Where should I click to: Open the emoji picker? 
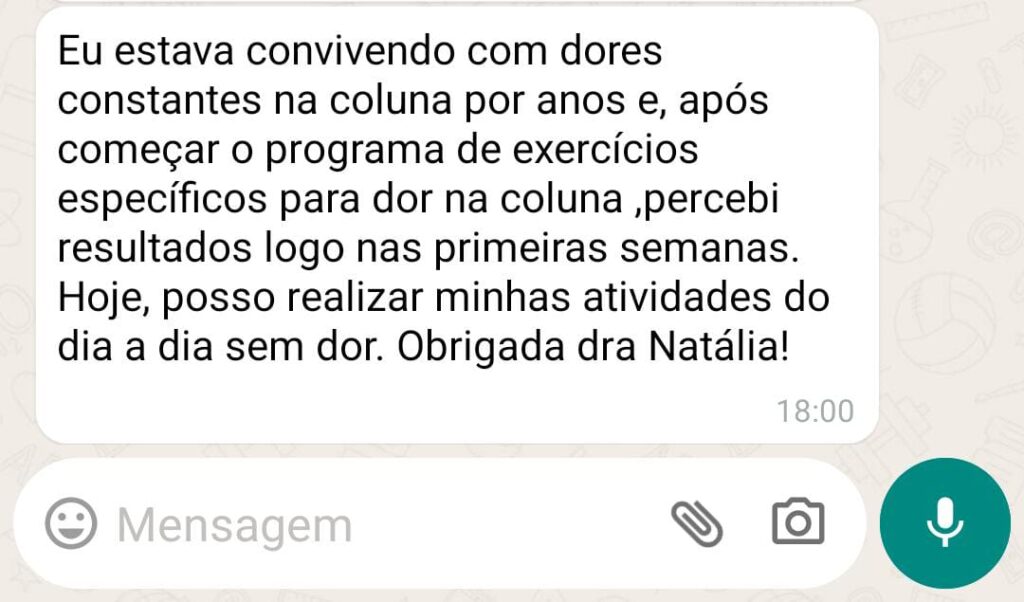point(71,524)
